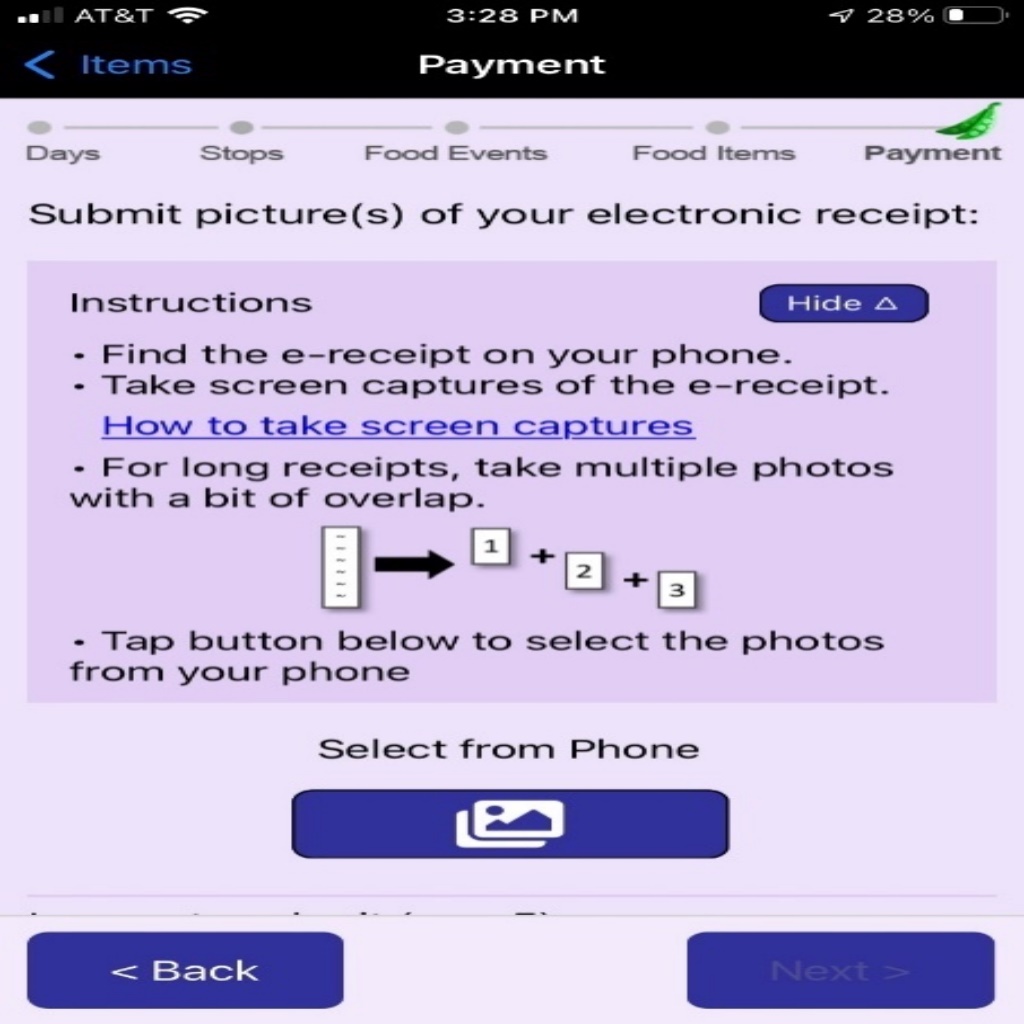Viewport: 1024px width, 1024px height.
Task: Open How to take screen captures link
Action: coord(397,426)
